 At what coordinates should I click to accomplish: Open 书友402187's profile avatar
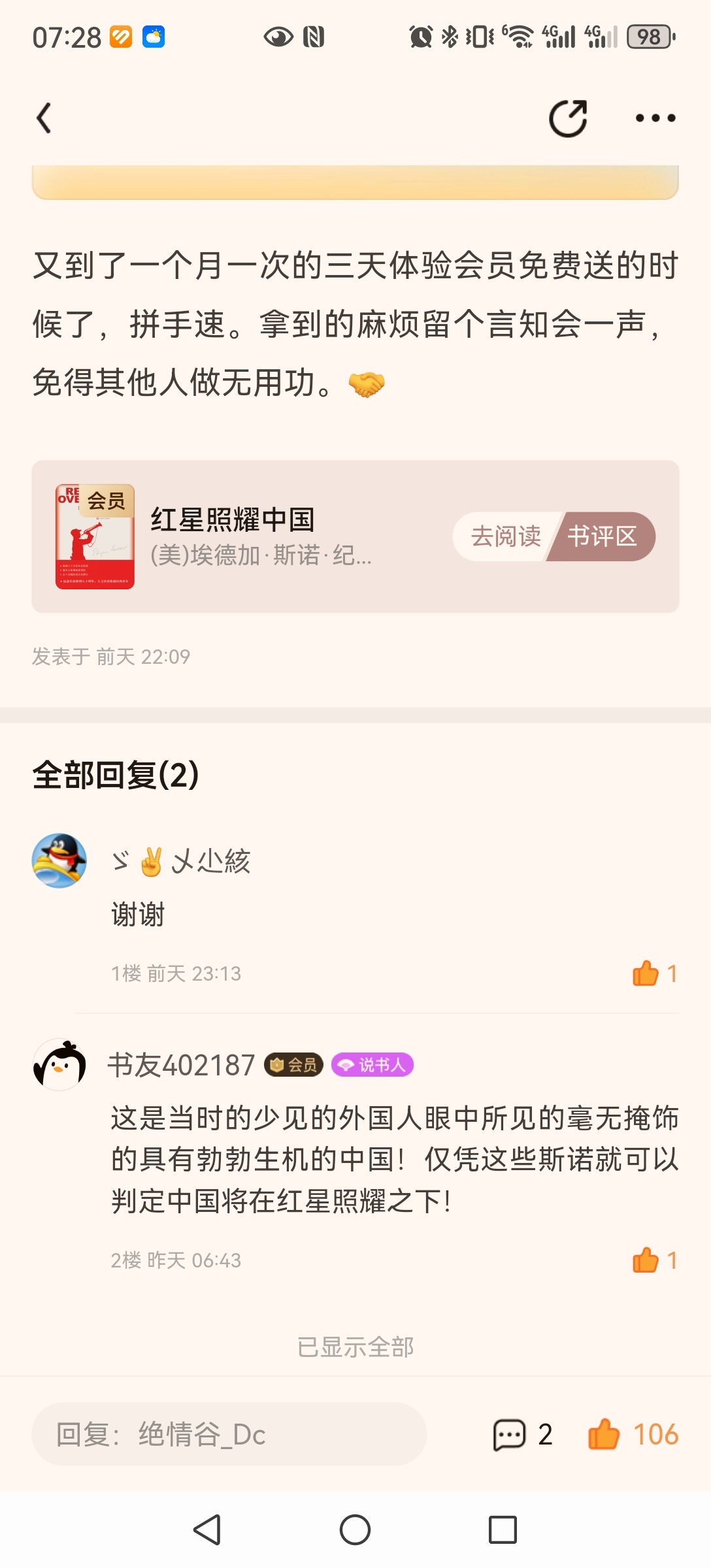click(59, 1065)
